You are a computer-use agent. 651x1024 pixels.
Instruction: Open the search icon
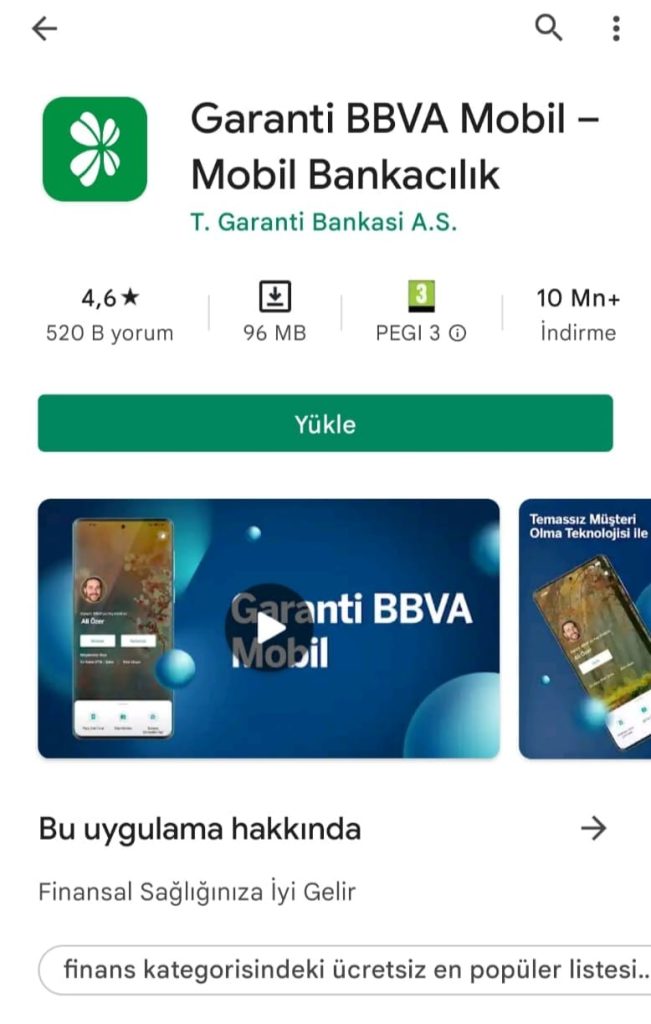(x=549, y=28)
